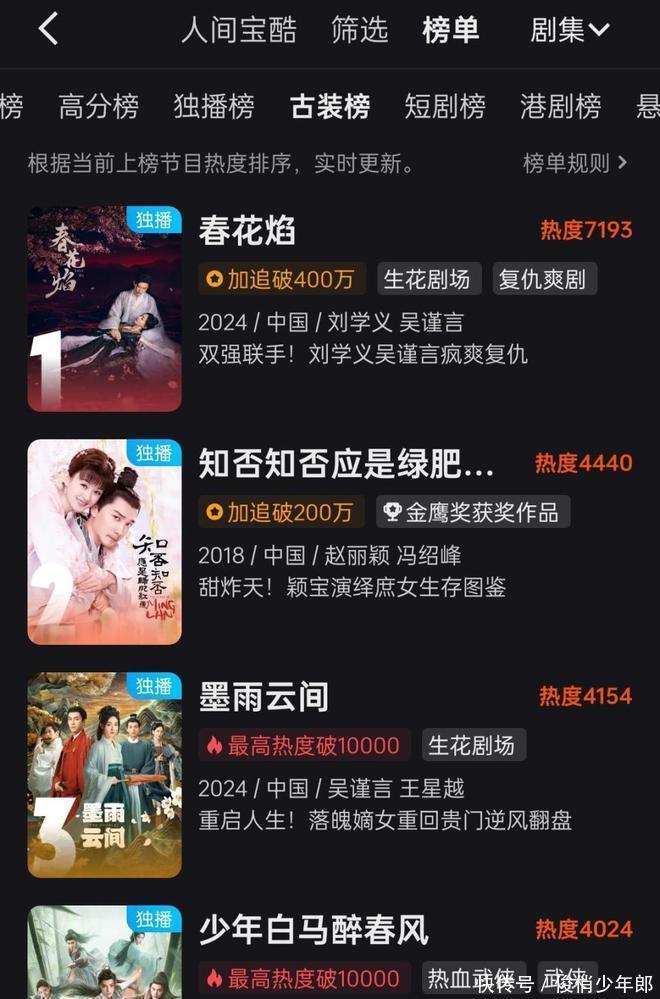Screen dimensions: 660x999
Task: Expand the 剧集 category dropdown
Action: pyautogui.click(x=569, y=30)
